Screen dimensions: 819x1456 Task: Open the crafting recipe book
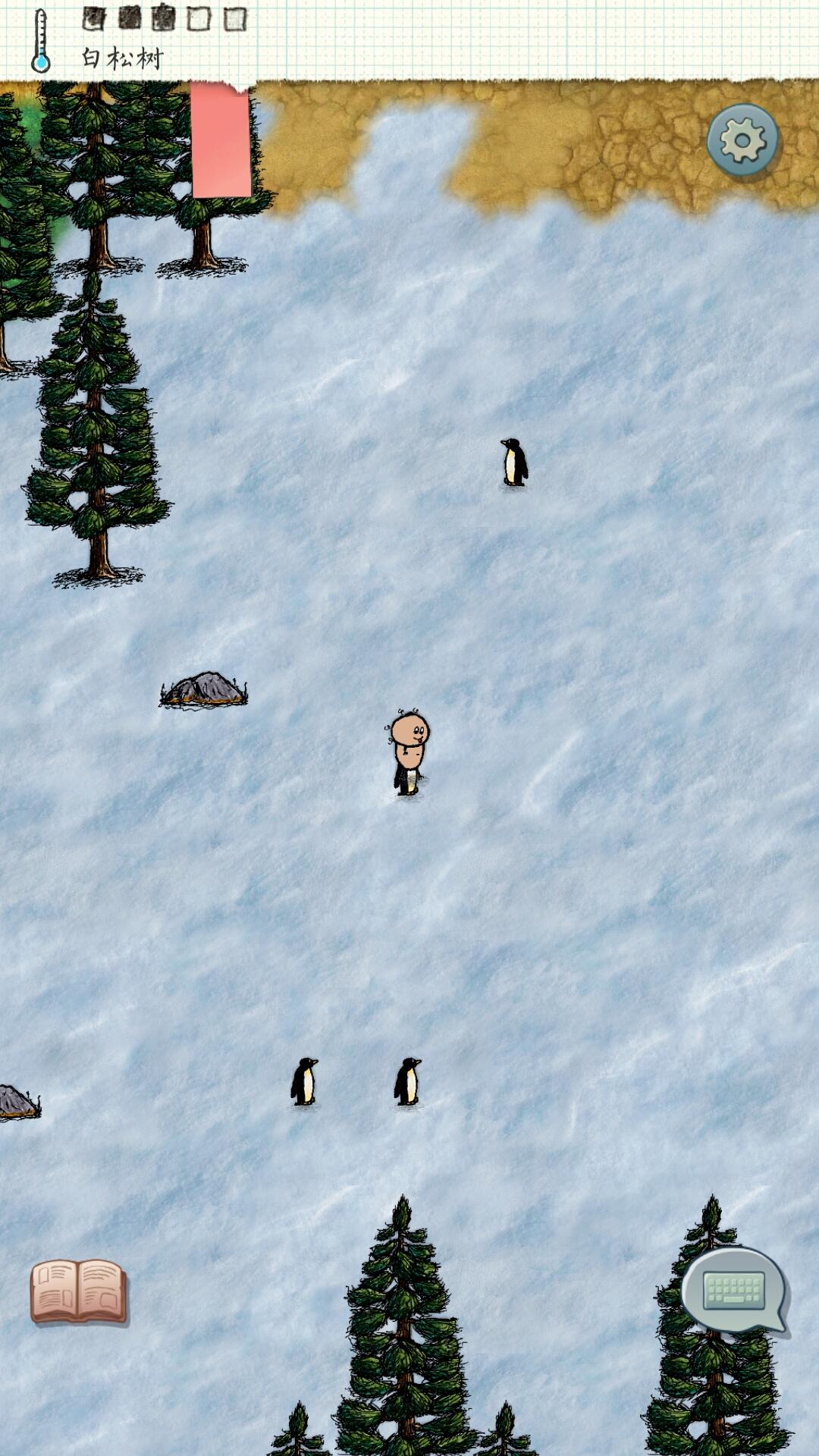coord(78,1291)
